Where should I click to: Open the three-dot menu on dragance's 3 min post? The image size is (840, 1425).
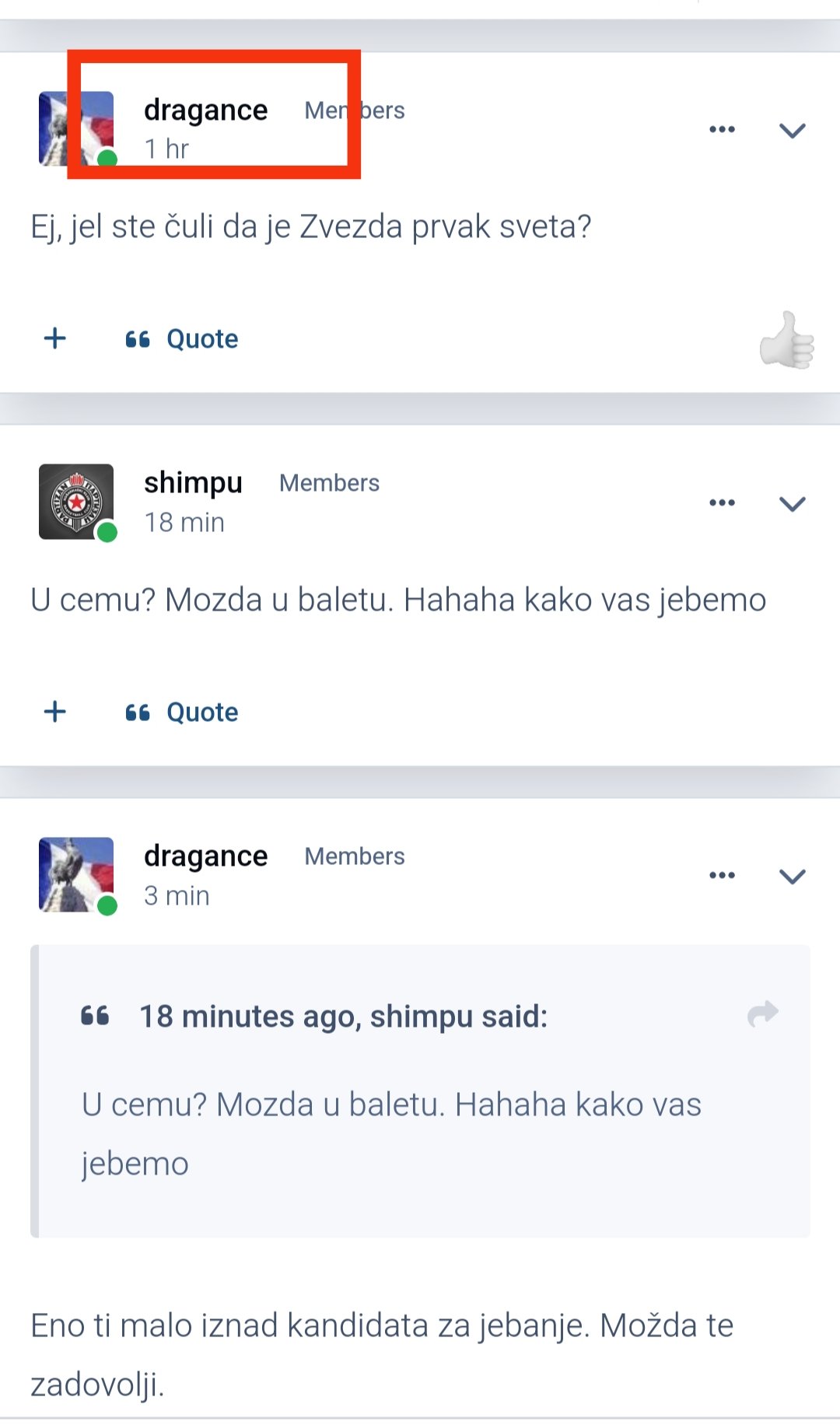(722, 875)
